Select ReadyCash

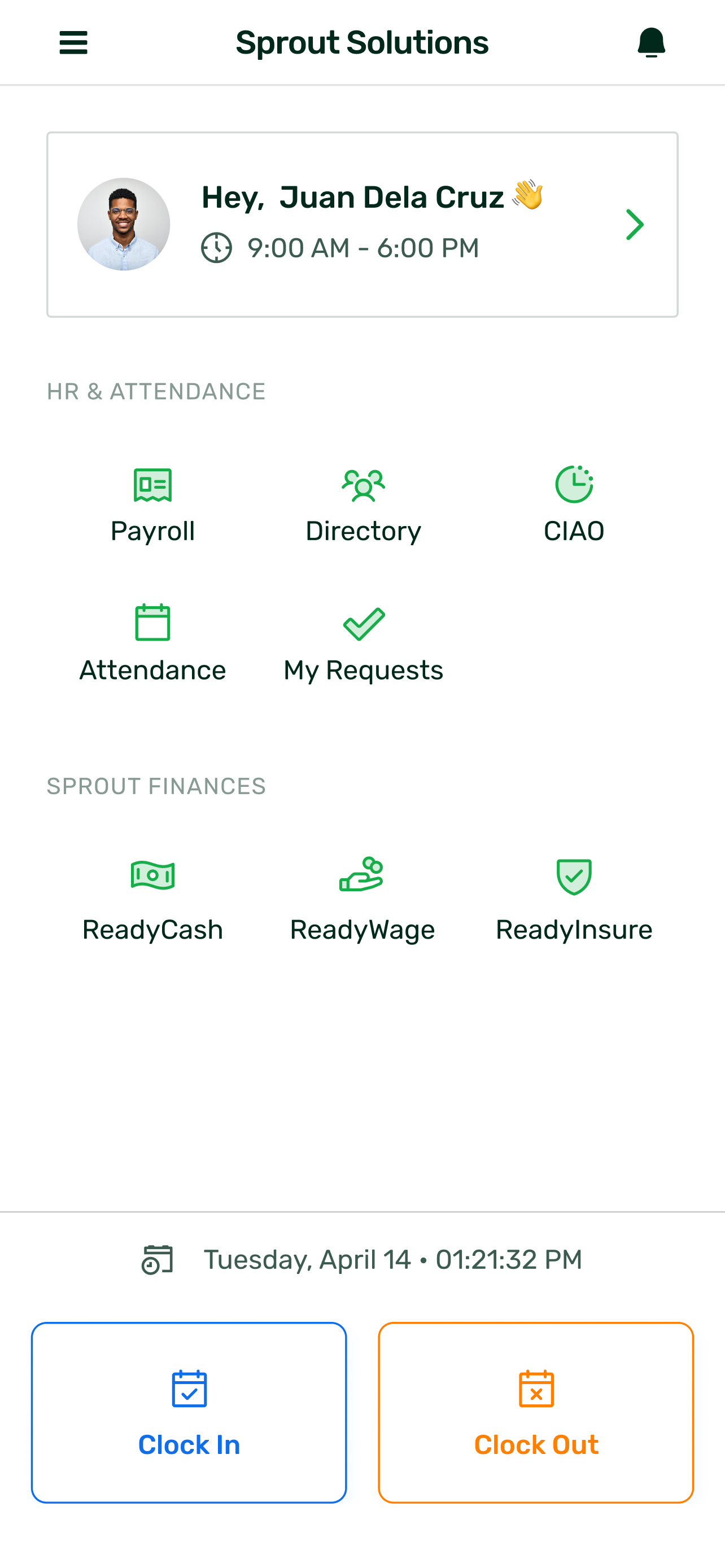pos(152,901)
